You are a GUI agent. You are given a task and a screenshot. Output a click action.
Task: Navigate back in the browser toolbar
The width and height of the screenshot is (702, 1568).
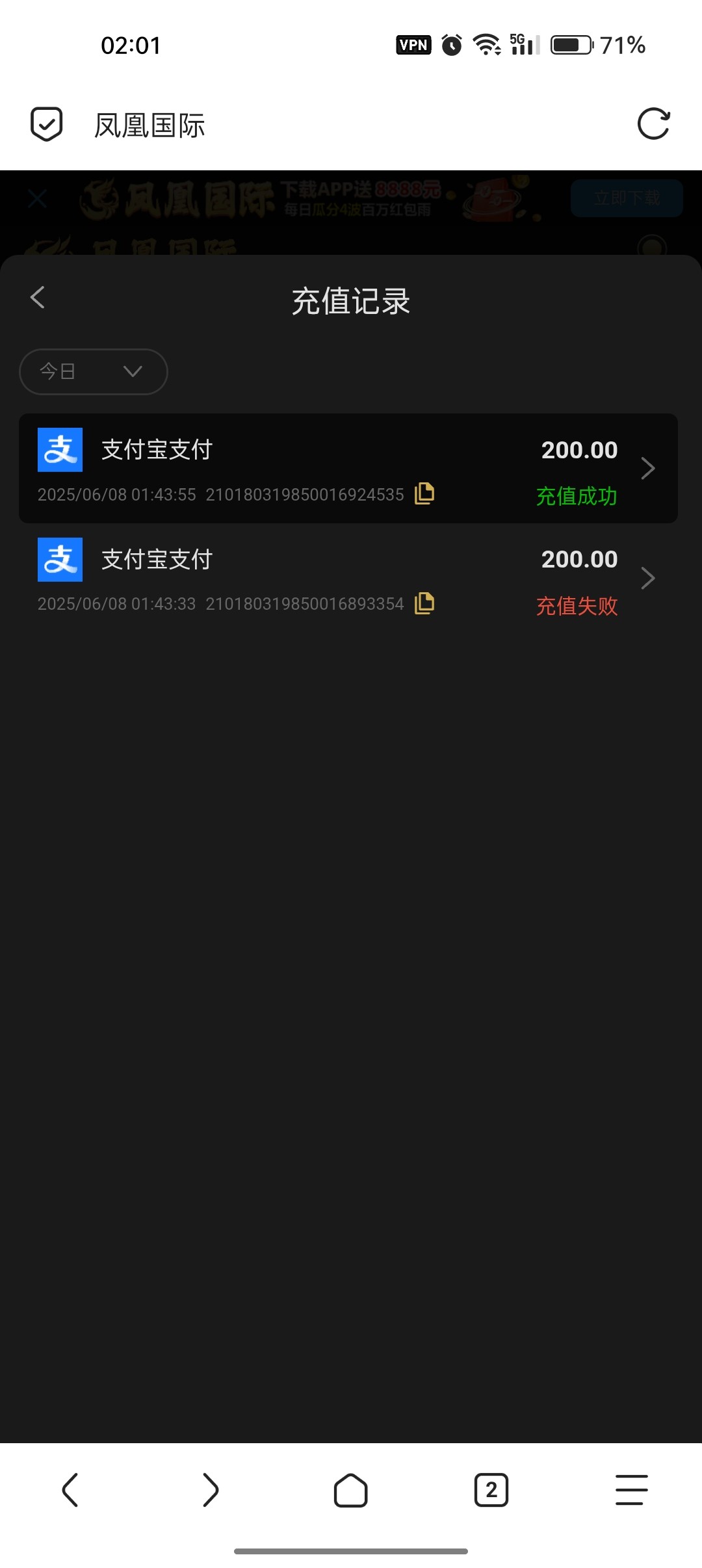pos(70,1490)
